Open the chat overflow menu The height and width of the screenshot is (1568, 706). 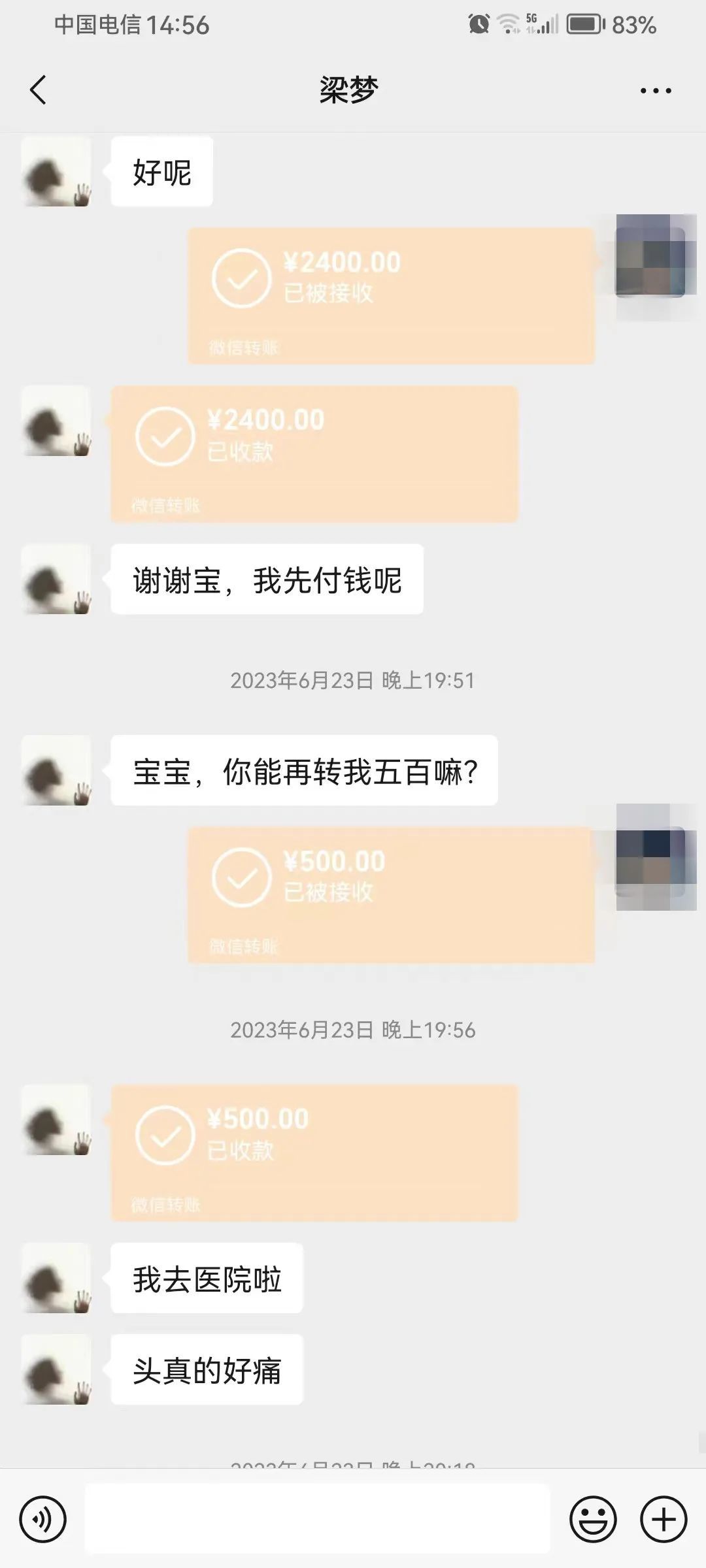(656, 91)
